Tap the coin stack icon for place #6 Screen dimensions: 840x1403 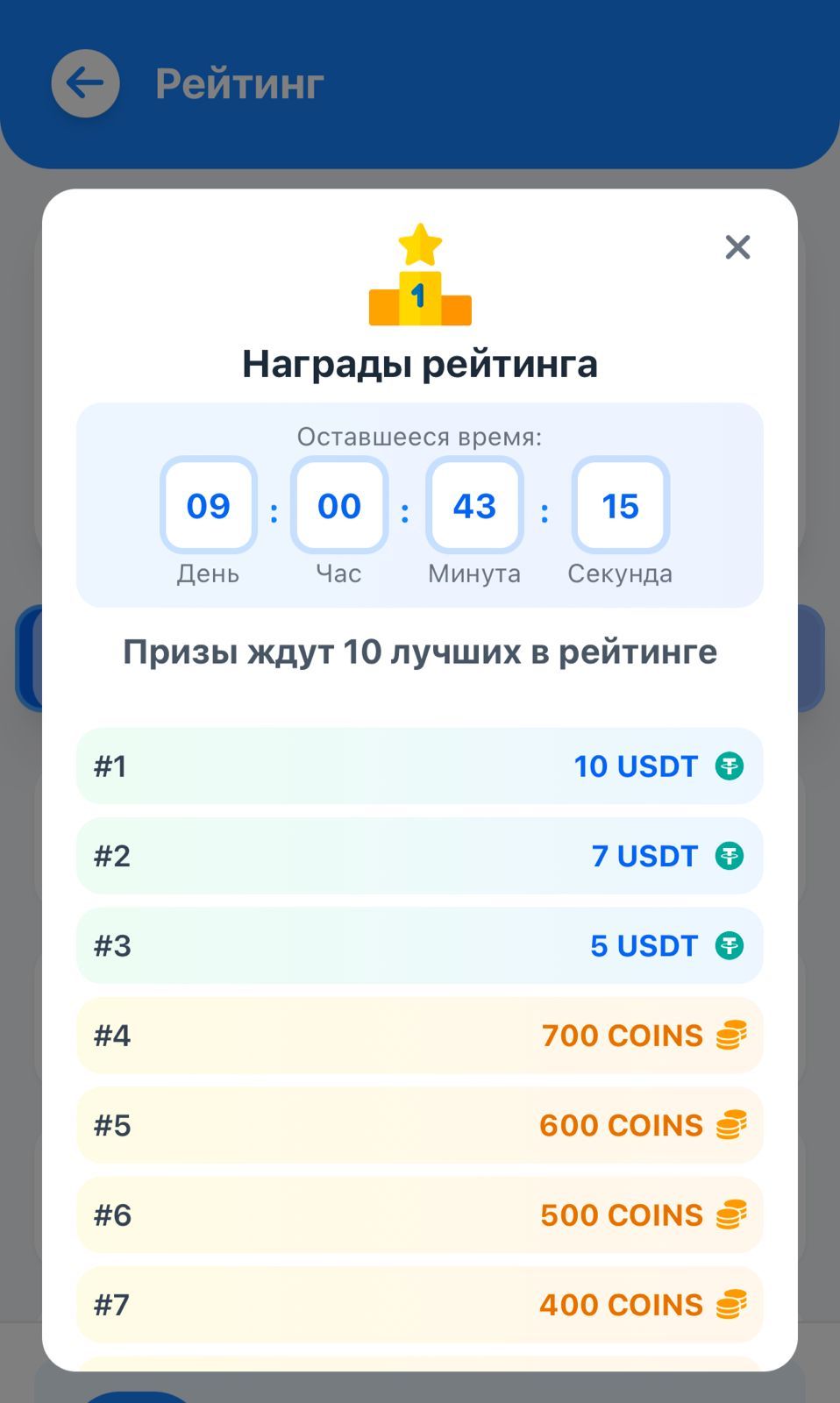730,1214
